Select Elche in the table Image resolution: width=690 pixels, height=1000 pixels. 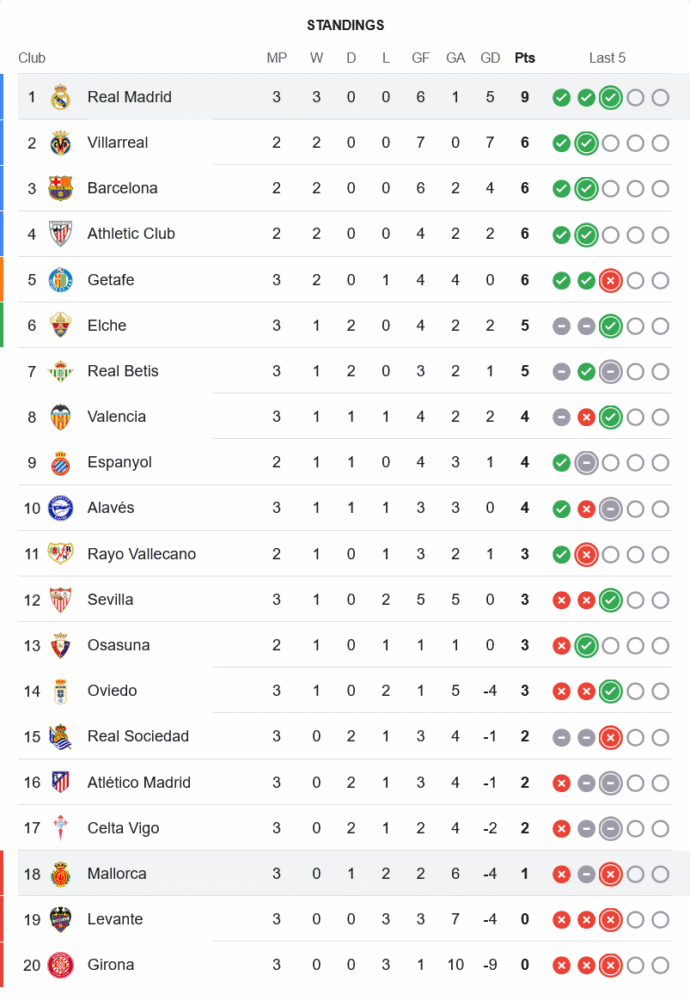pyautogui.click(x=107, y=325)
